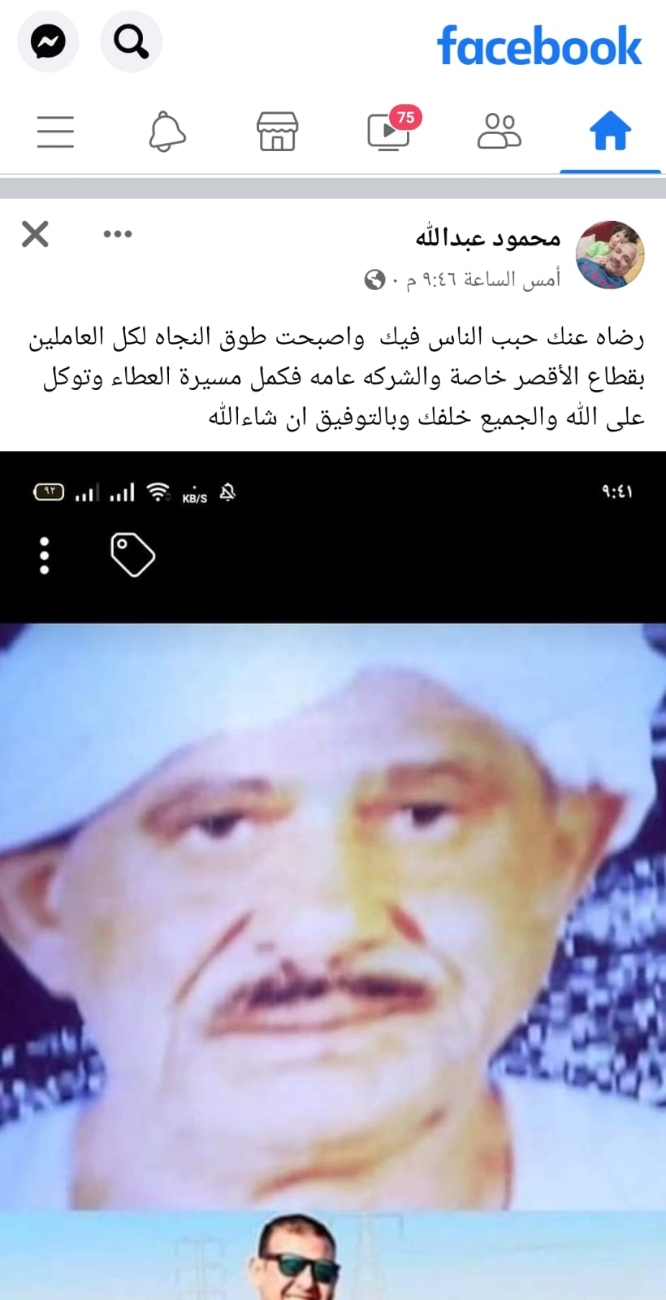
Task: Open the notifications bell tab
Action: coord(167,131)
